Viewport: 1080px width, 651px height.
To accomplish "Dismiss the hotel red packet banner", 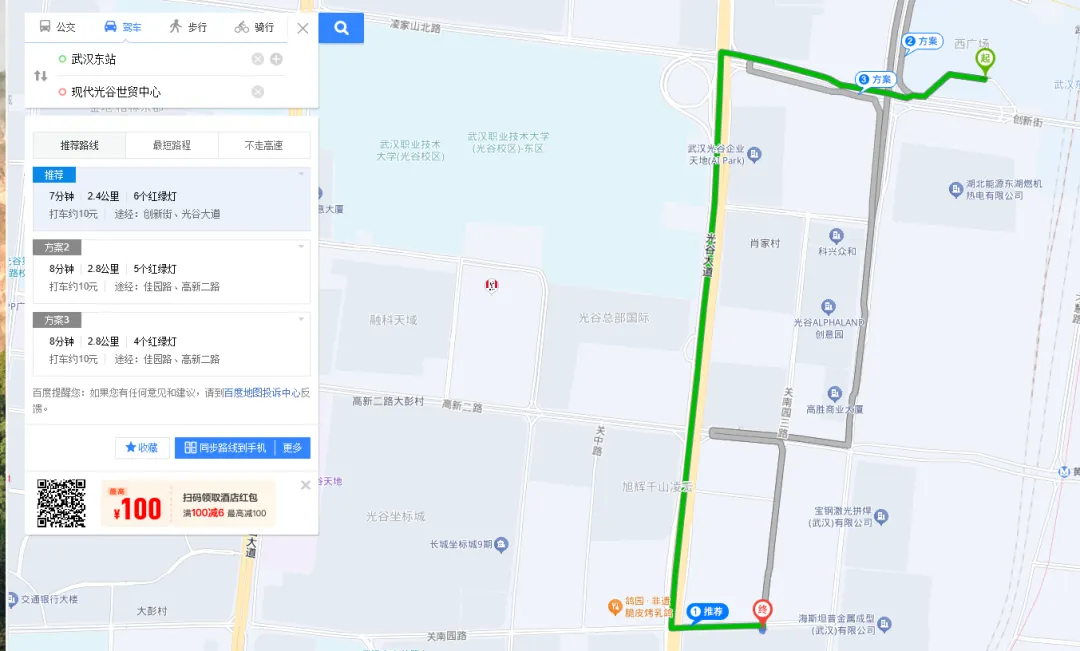I will click(x=305, y=485).
